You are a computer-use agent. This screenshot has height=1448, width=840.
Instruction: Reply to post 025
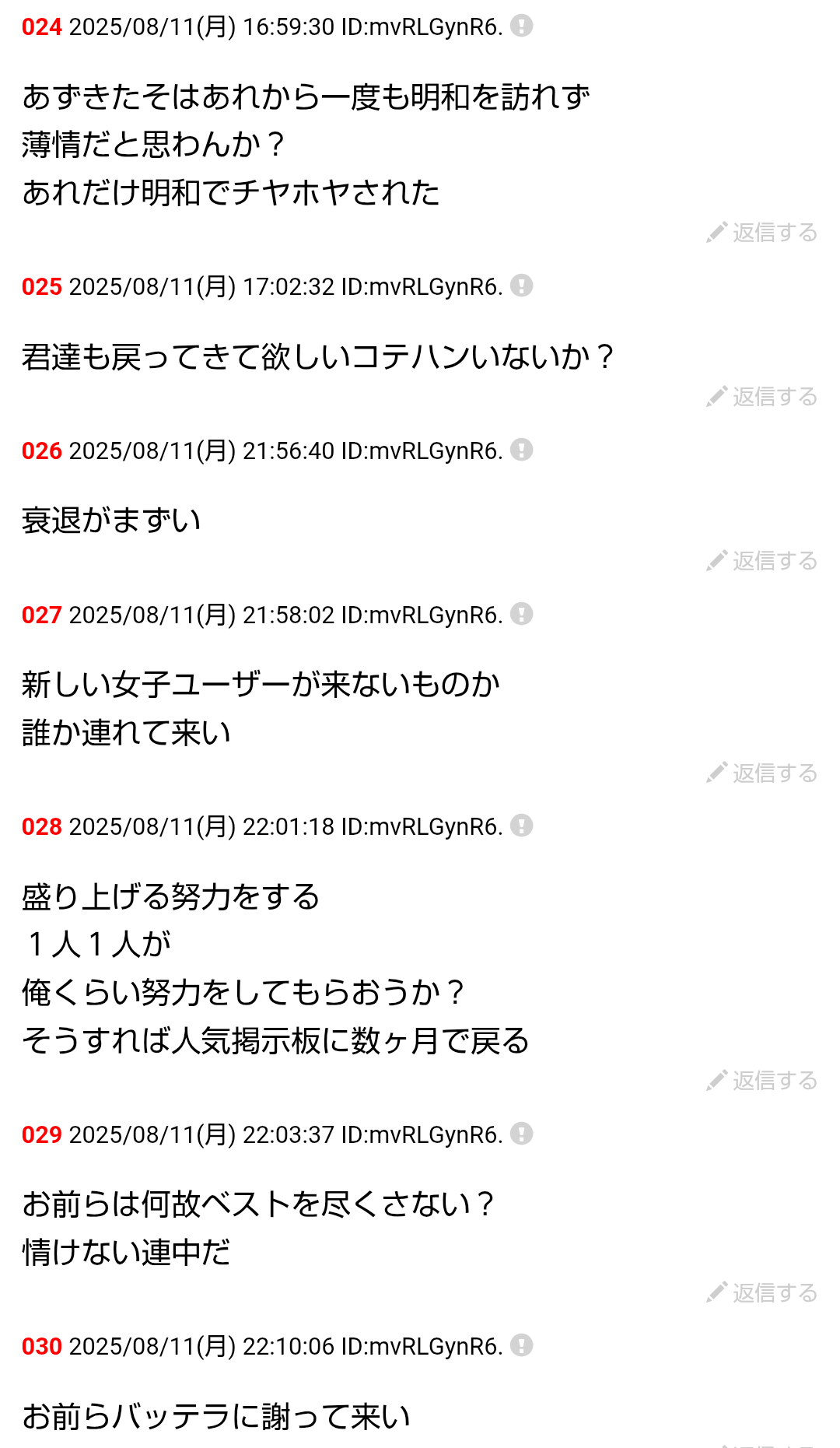pos(761,397)
